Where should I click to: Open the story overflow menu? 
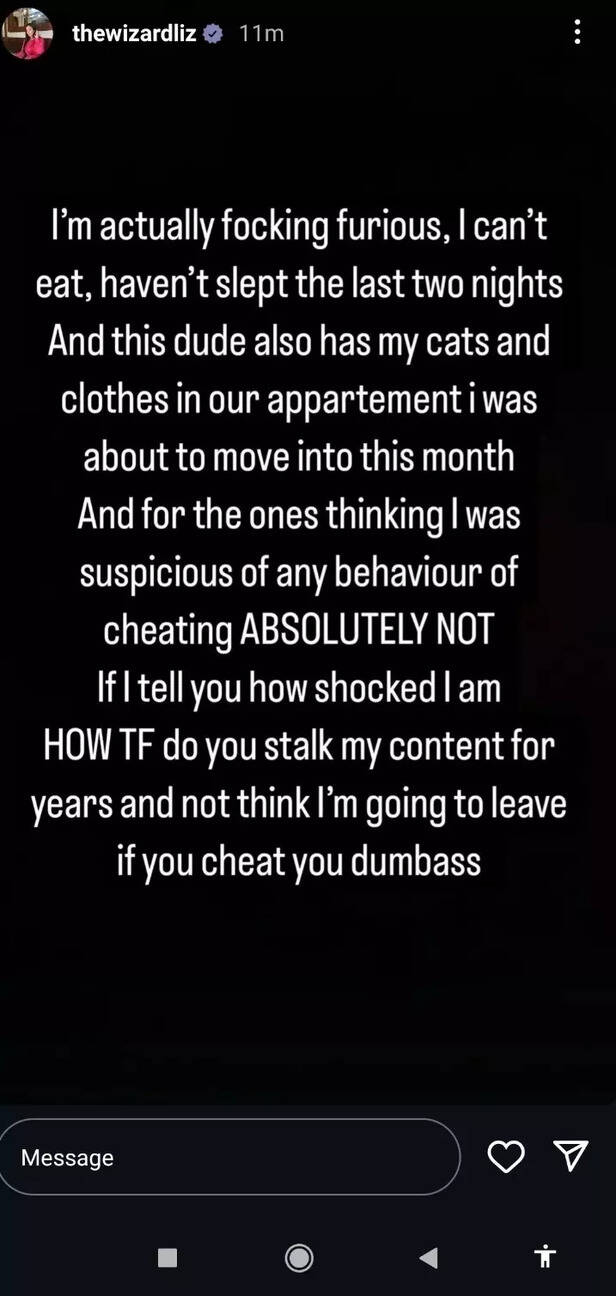577,33
